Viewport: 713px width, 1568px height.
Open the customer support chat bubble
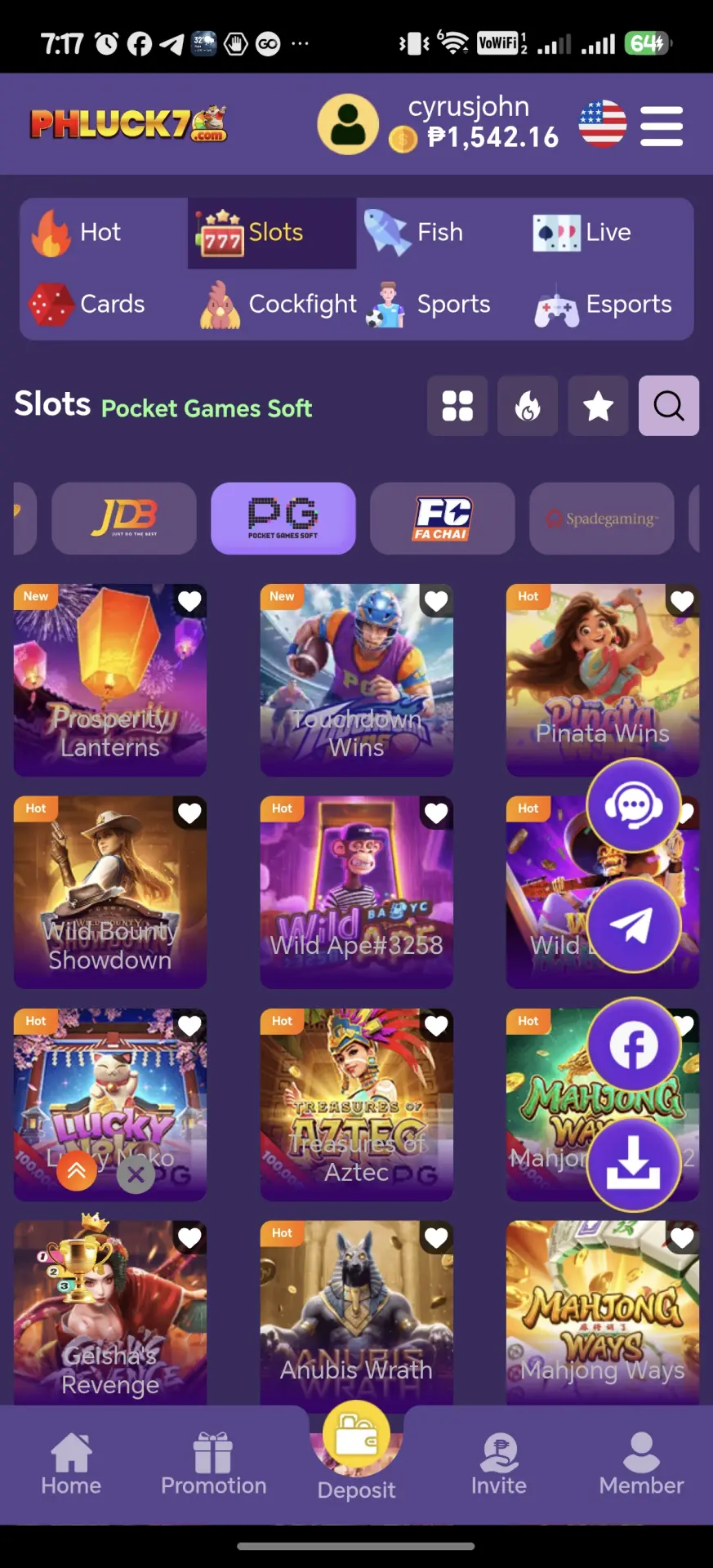[634, 807]
